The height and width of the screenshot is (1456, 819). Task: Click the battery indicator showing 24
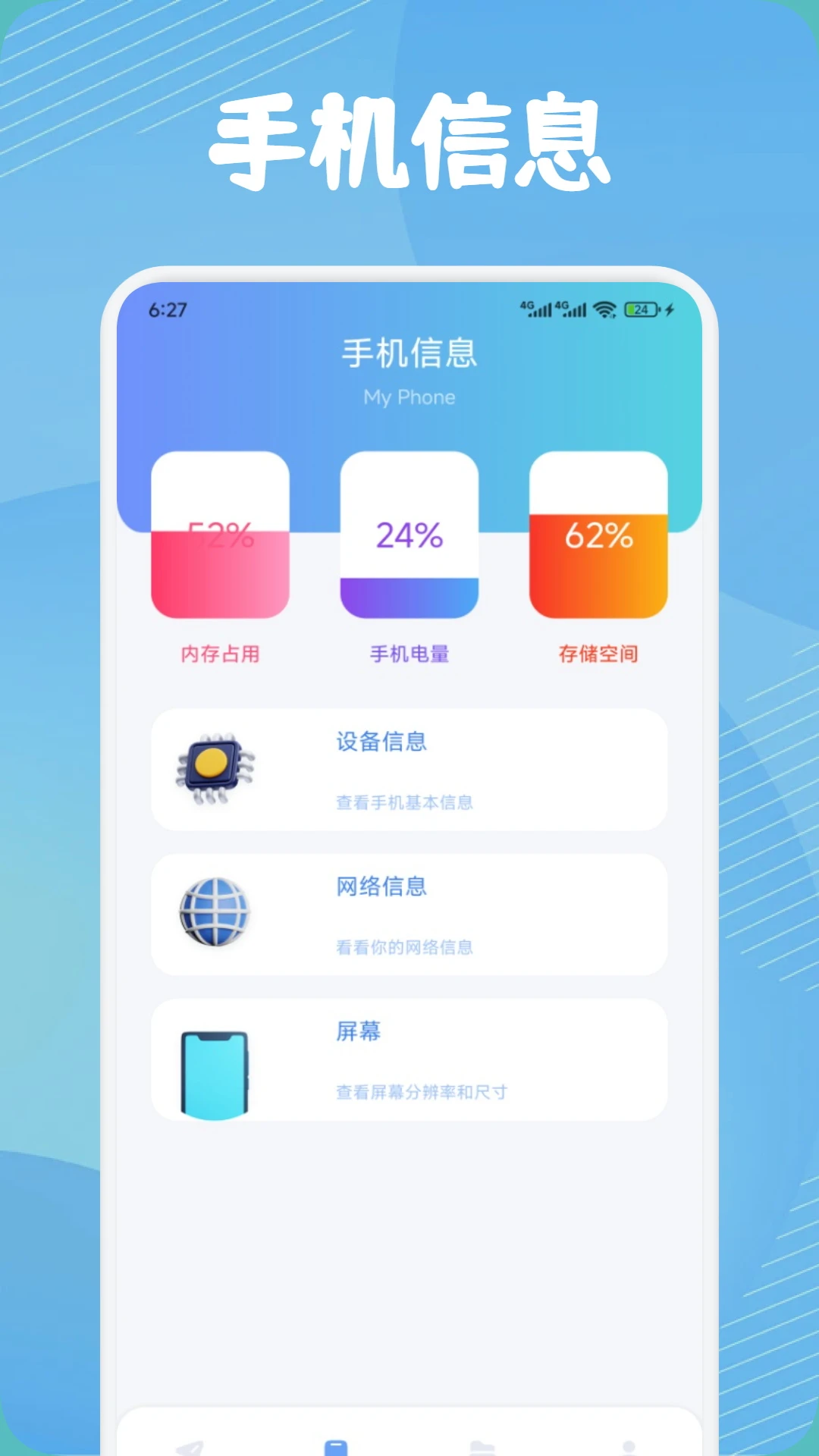[x=639, y=308]
